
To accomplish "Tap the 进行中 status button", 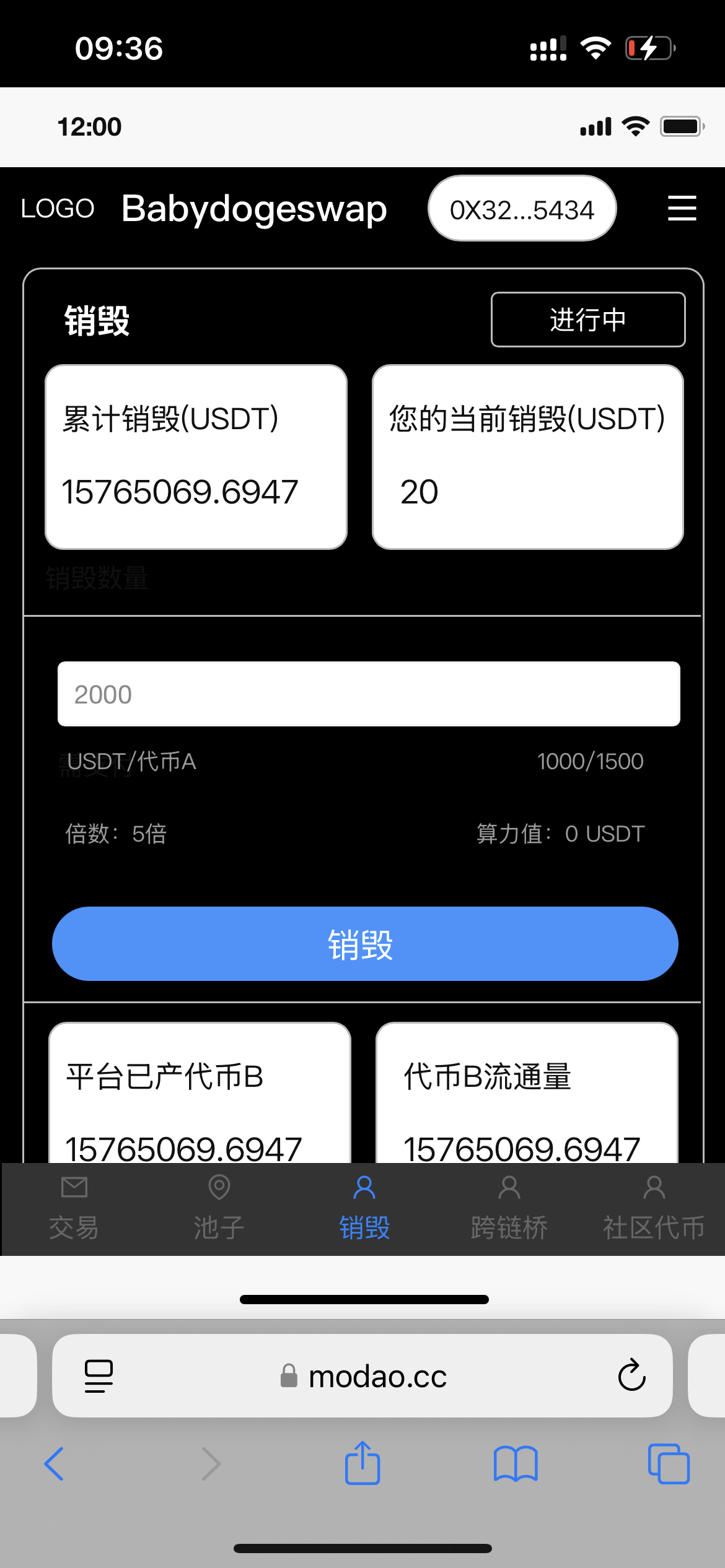I will [587, 320].
